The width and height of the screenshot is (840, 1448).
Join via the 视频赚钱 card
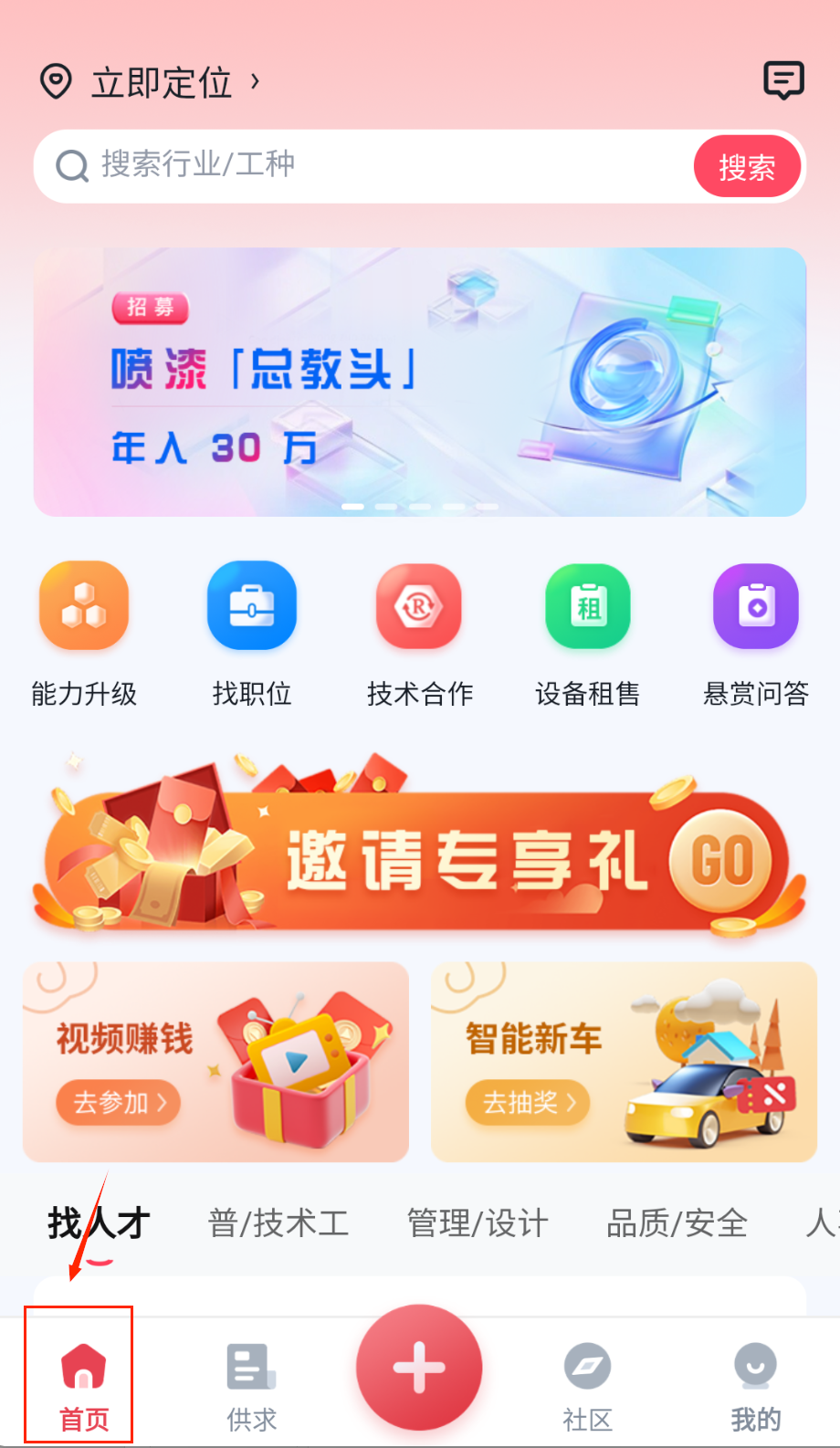click(x=119, y=1102)
